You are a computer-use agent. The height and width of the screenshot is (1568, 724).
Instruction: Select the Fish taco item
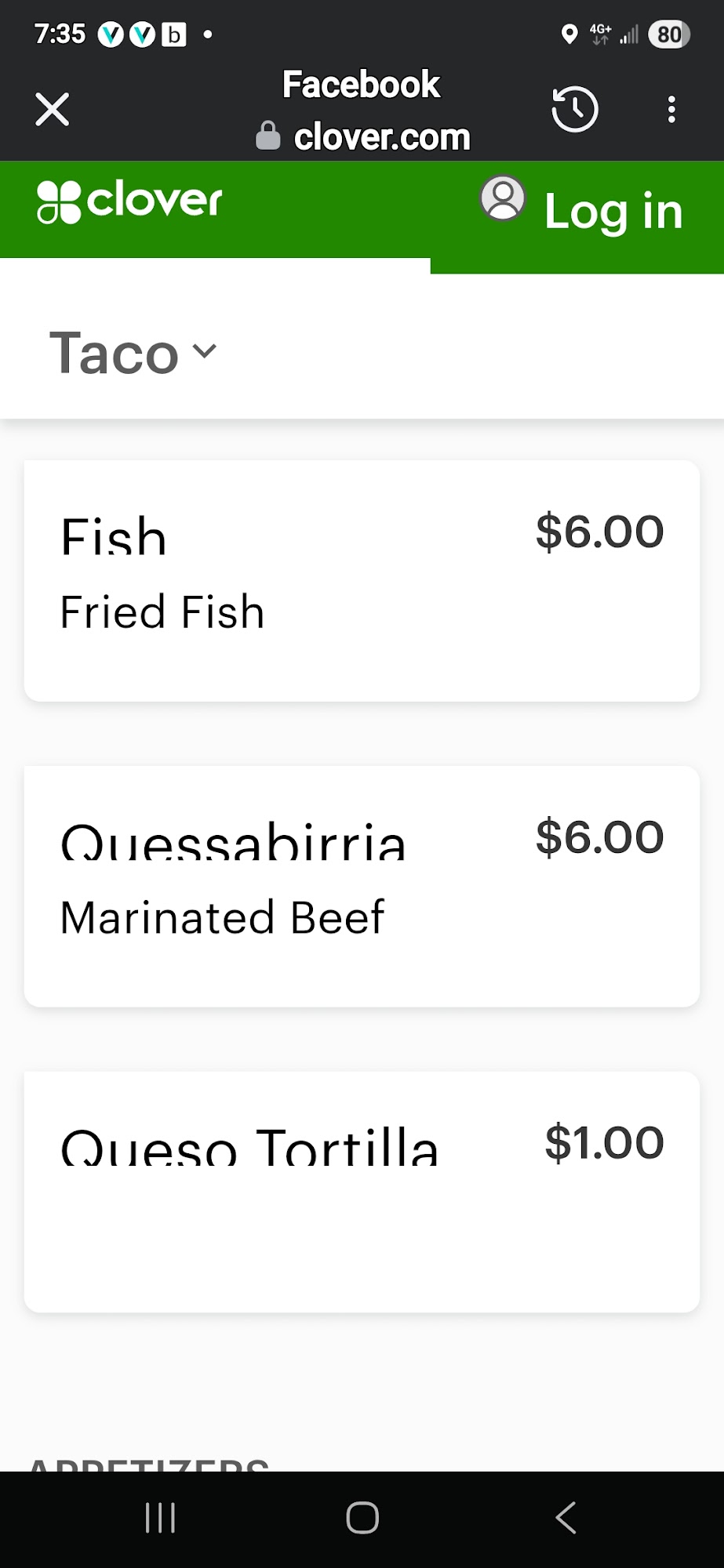coord(362,580)
